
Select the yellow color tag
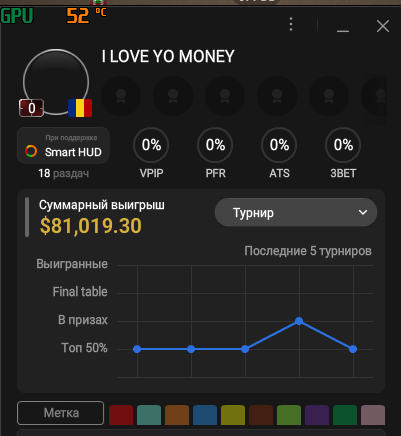pyautogui.click(x=233, y=415)
